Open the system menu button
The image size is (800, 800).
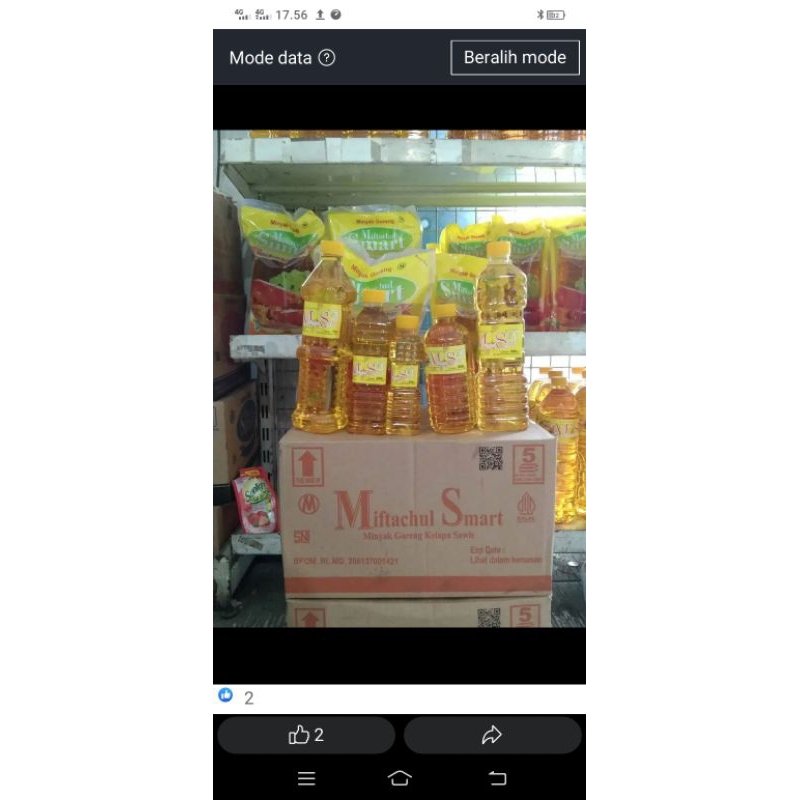[x=306, y=778]
